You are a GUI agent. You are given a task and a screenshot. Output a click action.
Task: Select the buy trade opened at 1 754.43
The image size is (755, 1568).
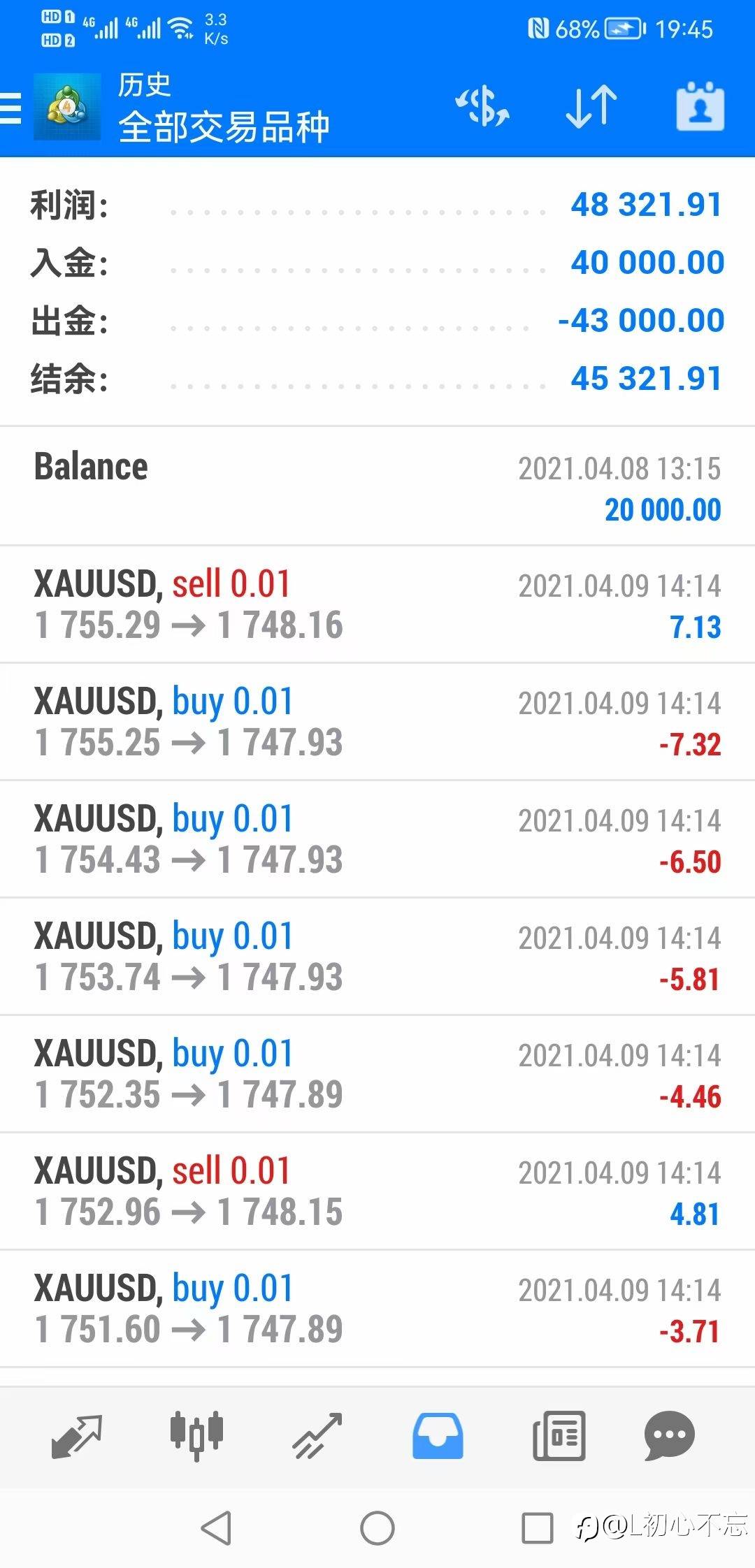[x=377, y=839]
